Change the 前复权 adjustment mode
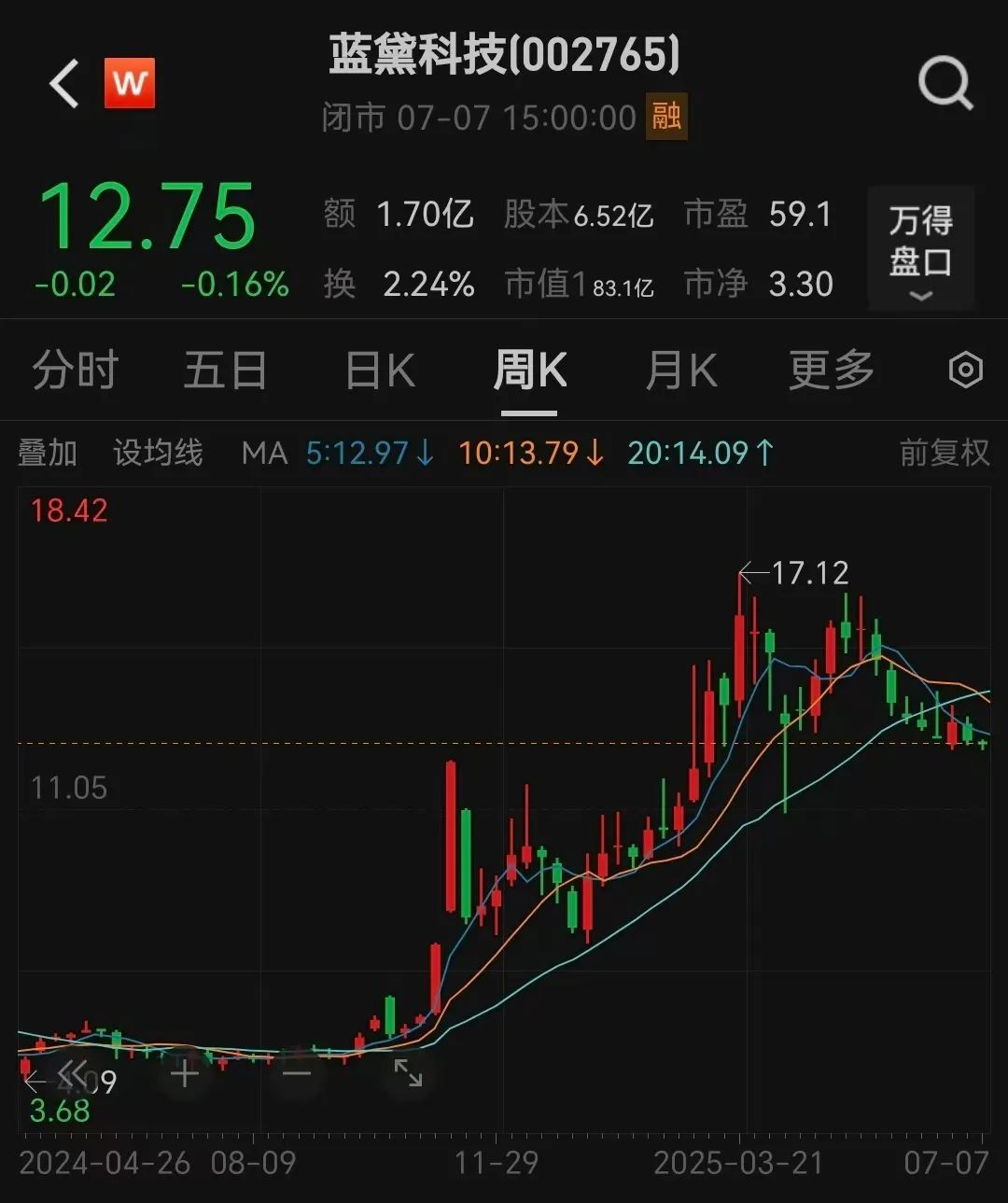The height and width of the screenshot is (1203, 1008). coord(944,454)
